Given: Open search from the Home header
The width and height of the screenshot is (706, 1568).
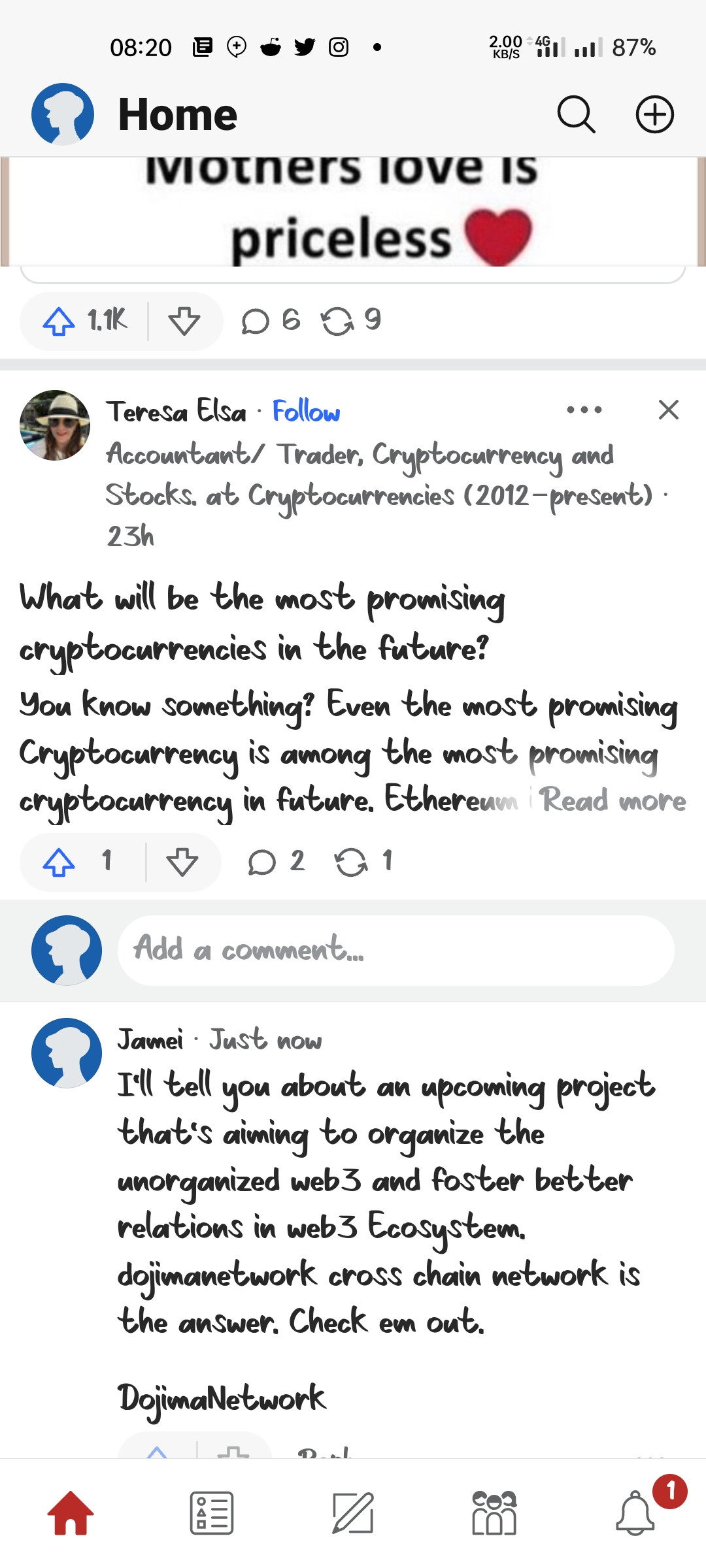Looking at the screenshot, I should coord(576,114).
